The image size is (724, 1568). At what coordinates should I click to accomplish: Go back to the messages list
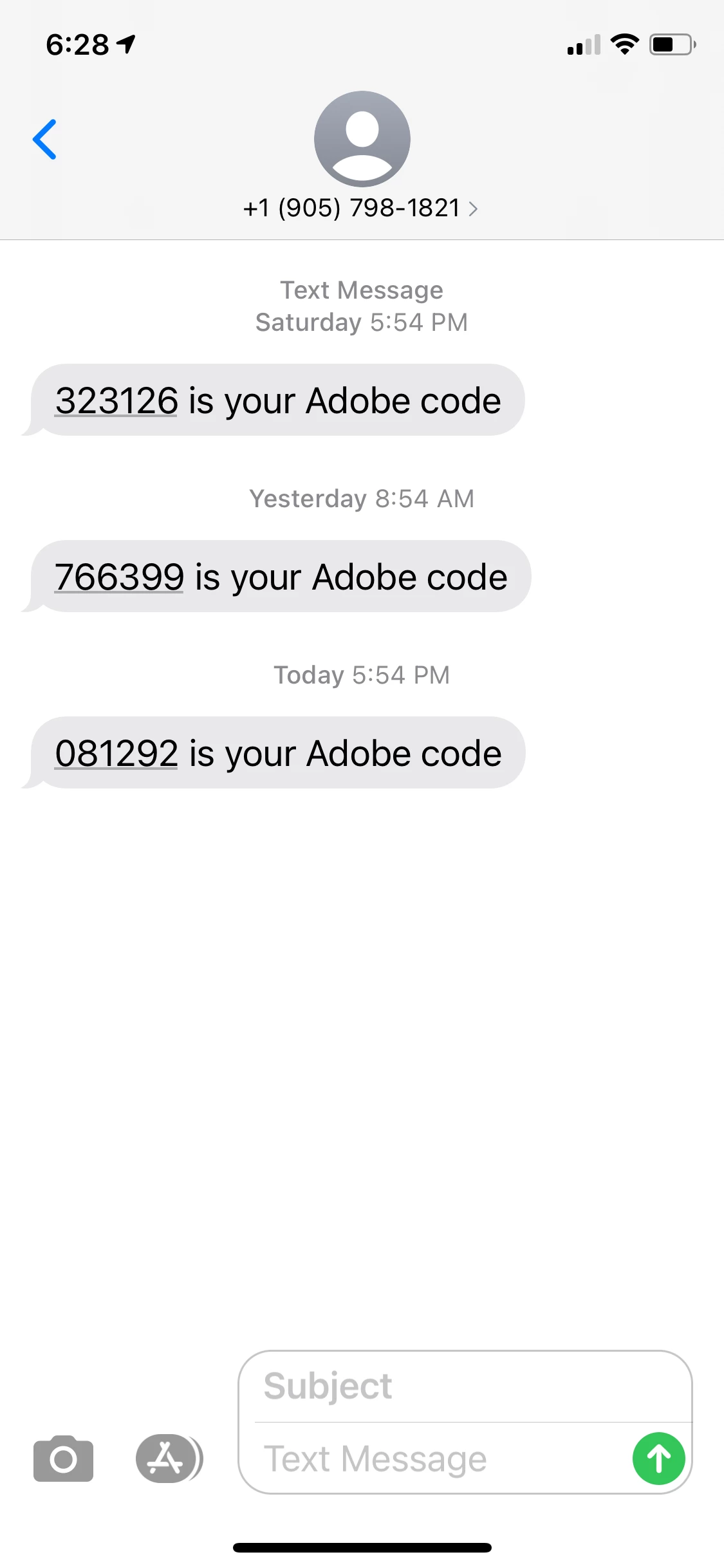[44, 139]
